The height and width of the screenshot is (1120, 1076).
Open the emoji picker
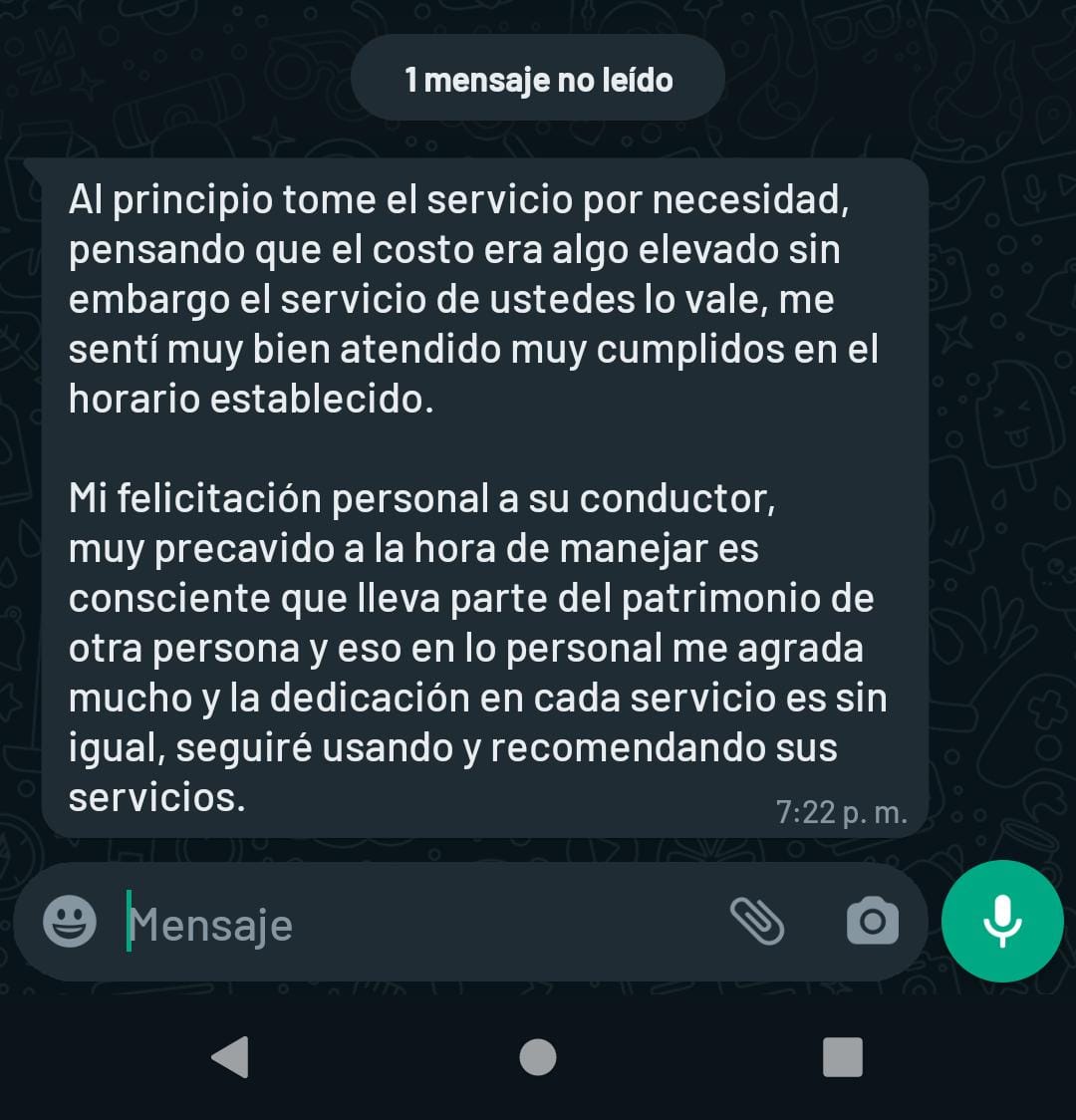click(x=70, y=921)
